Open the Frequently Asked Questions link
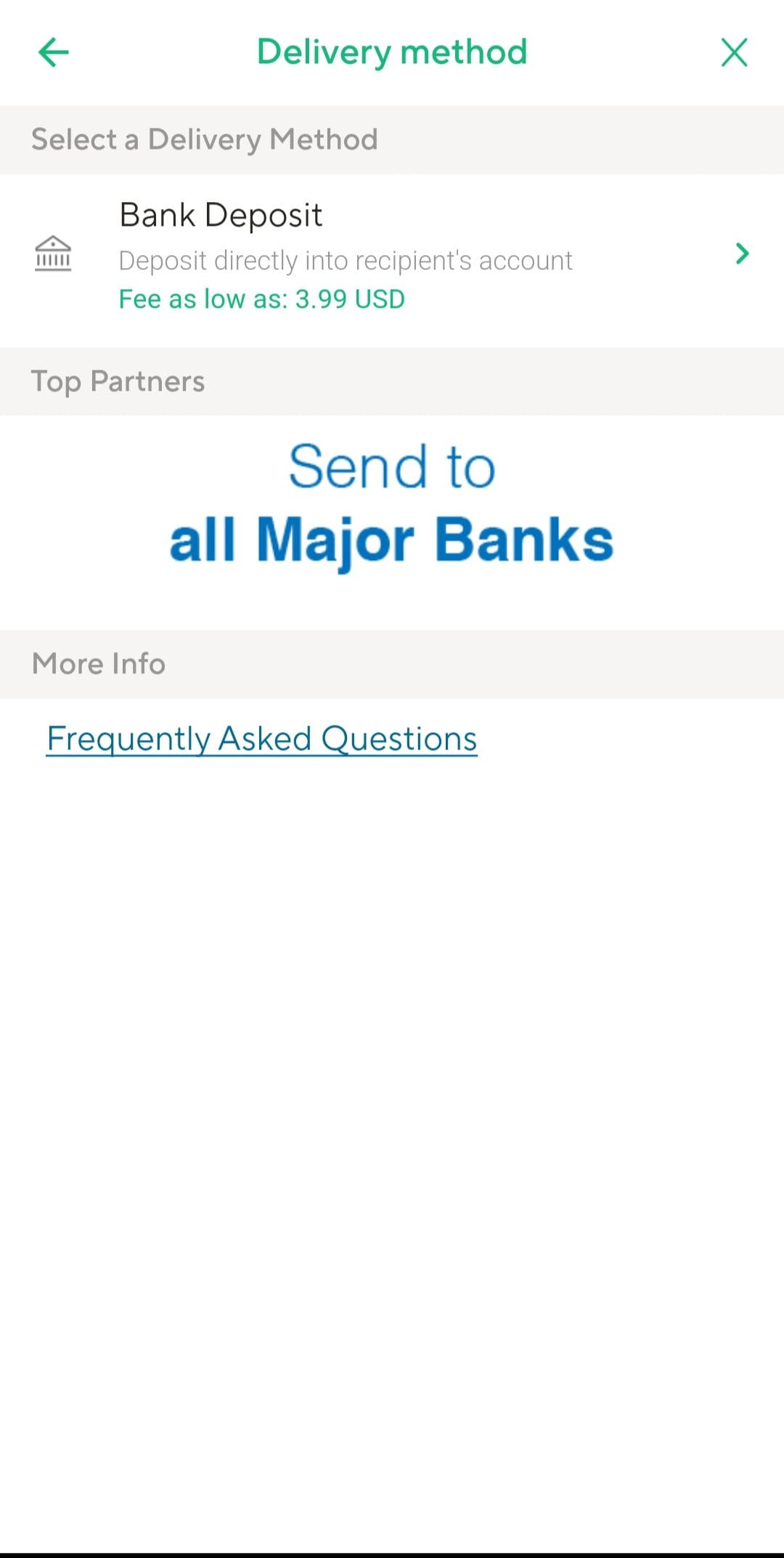Image resolution: width=784 pixels, height=1558 pixels. pyautogui.click(x=261, y=739)
